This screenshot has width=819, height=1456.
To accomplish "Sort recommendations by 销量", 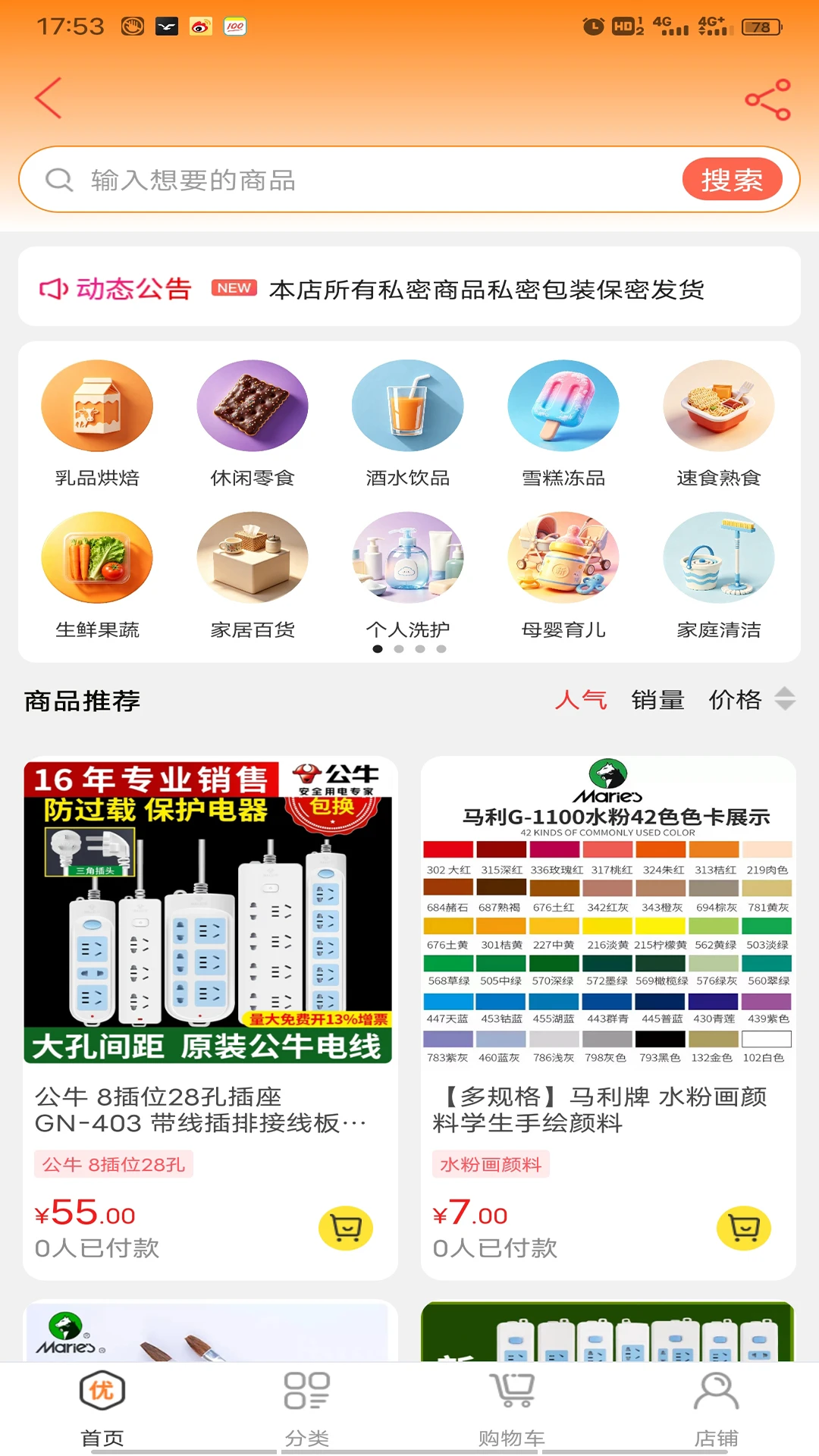I will pos(658,699).
